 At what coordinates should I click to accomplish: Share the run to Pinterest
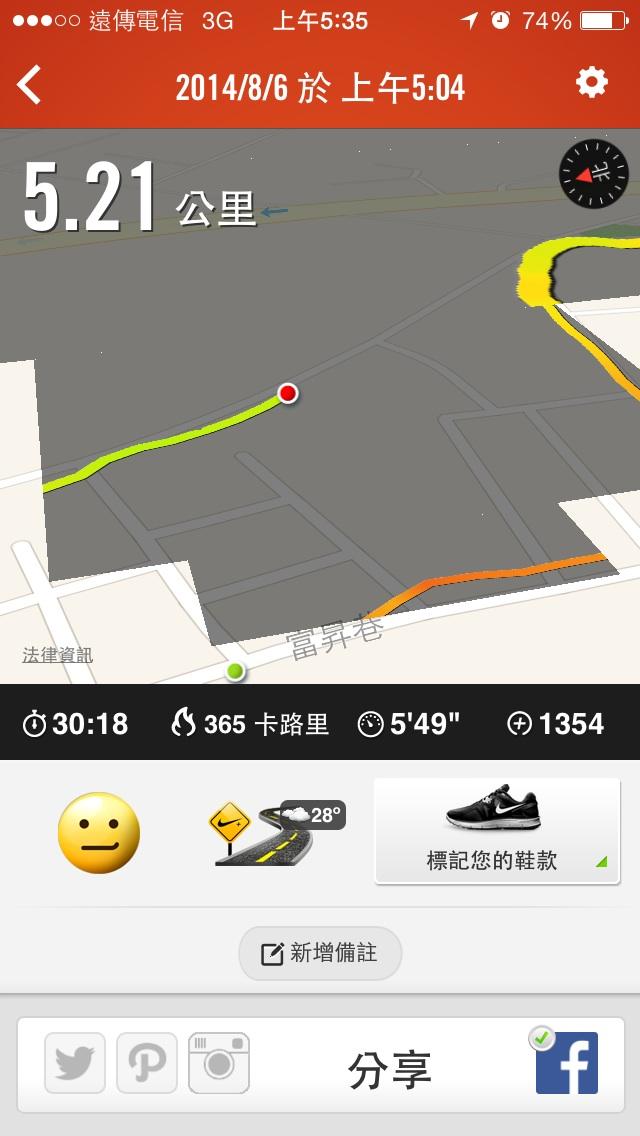[147, 1063]
